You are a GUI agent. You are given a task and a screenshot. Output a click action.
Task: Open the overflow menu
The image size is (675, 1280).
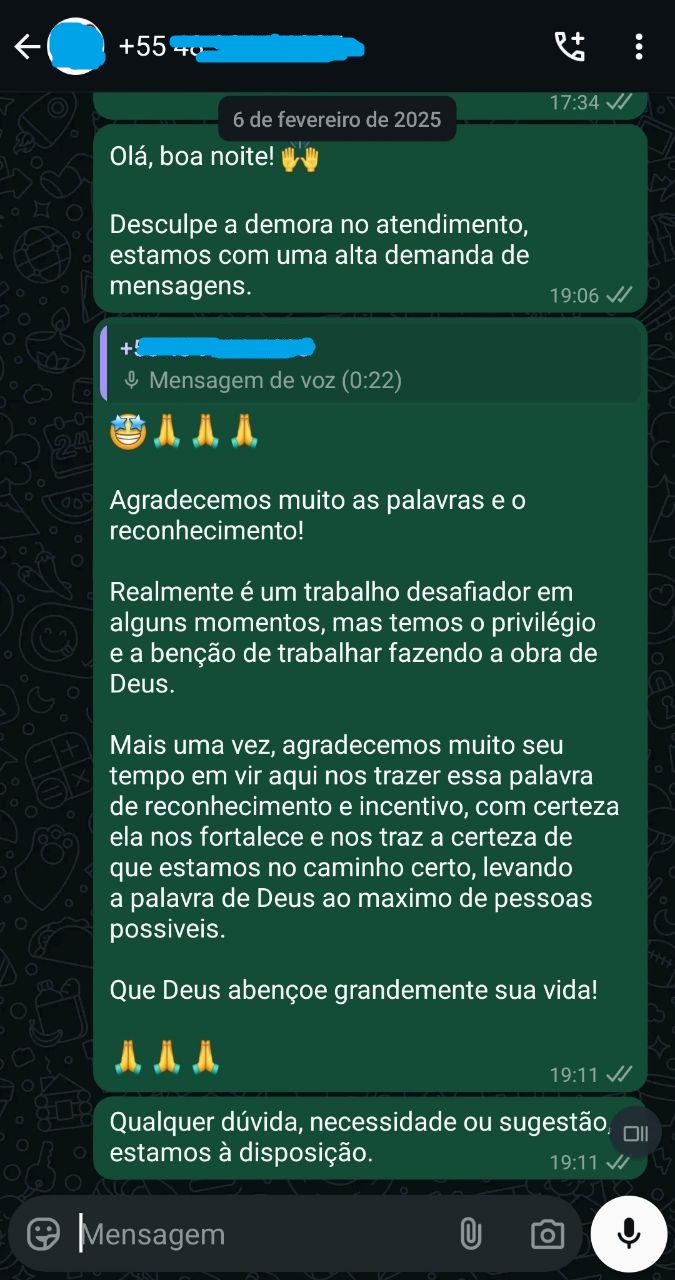(639, 46)
